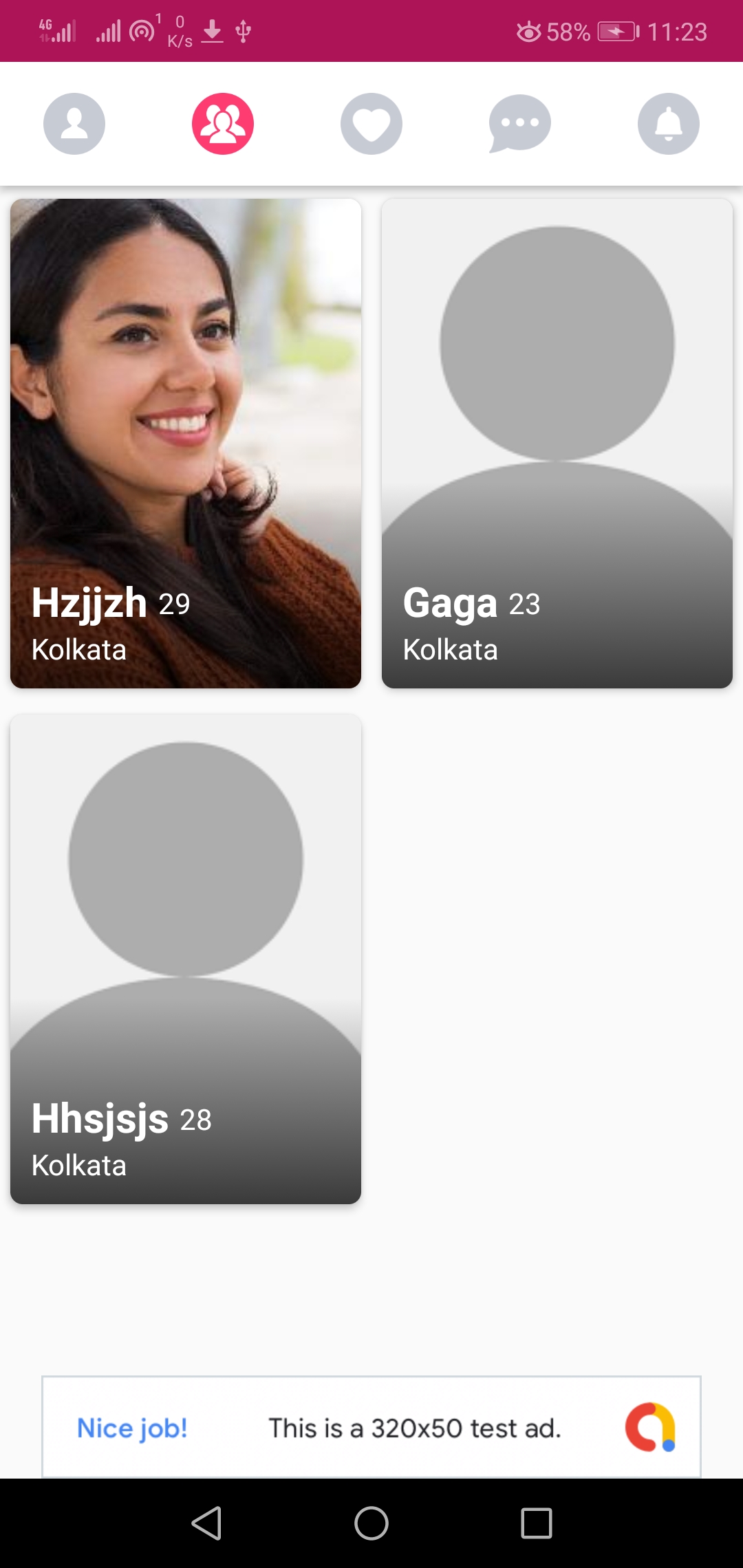Open the heart likes tab
743x1568 pixels.
[x=371, y=124]
